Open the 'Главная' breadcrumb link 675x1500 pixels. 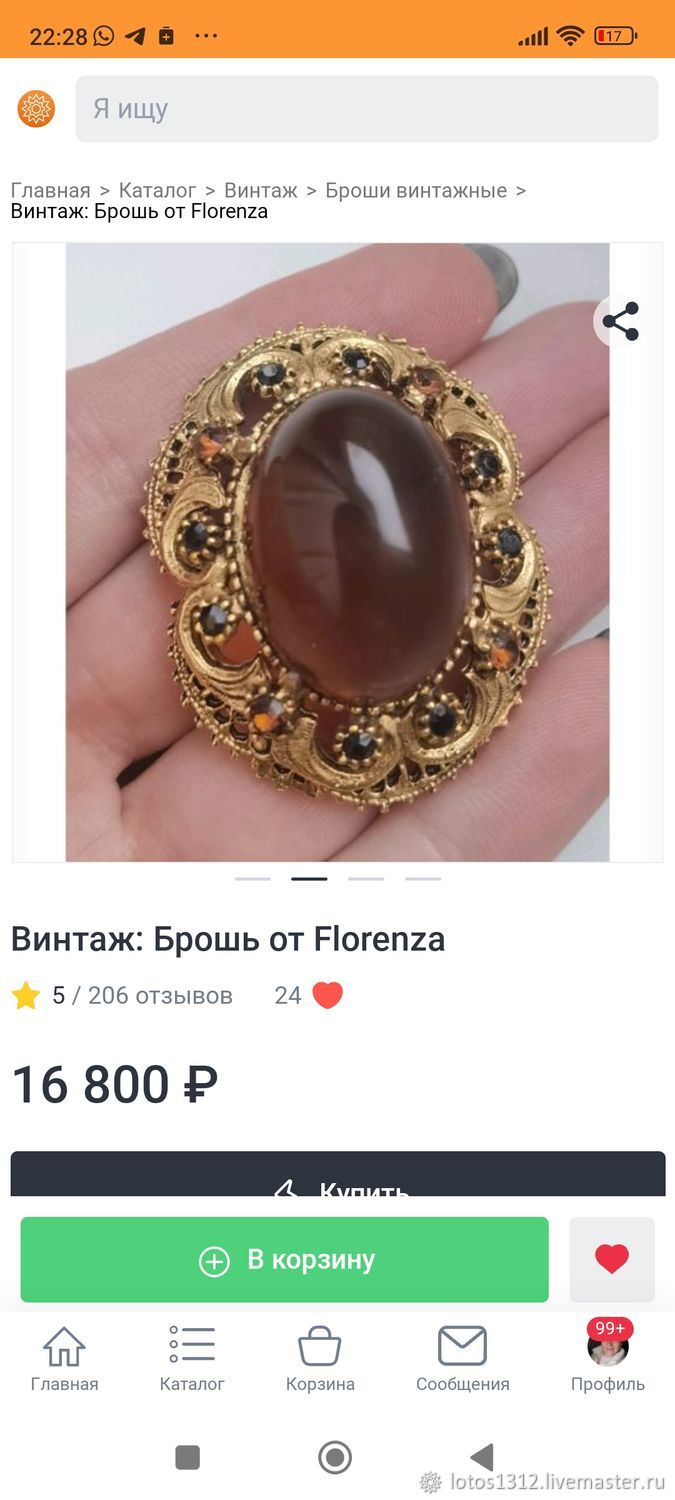point(51,190)
